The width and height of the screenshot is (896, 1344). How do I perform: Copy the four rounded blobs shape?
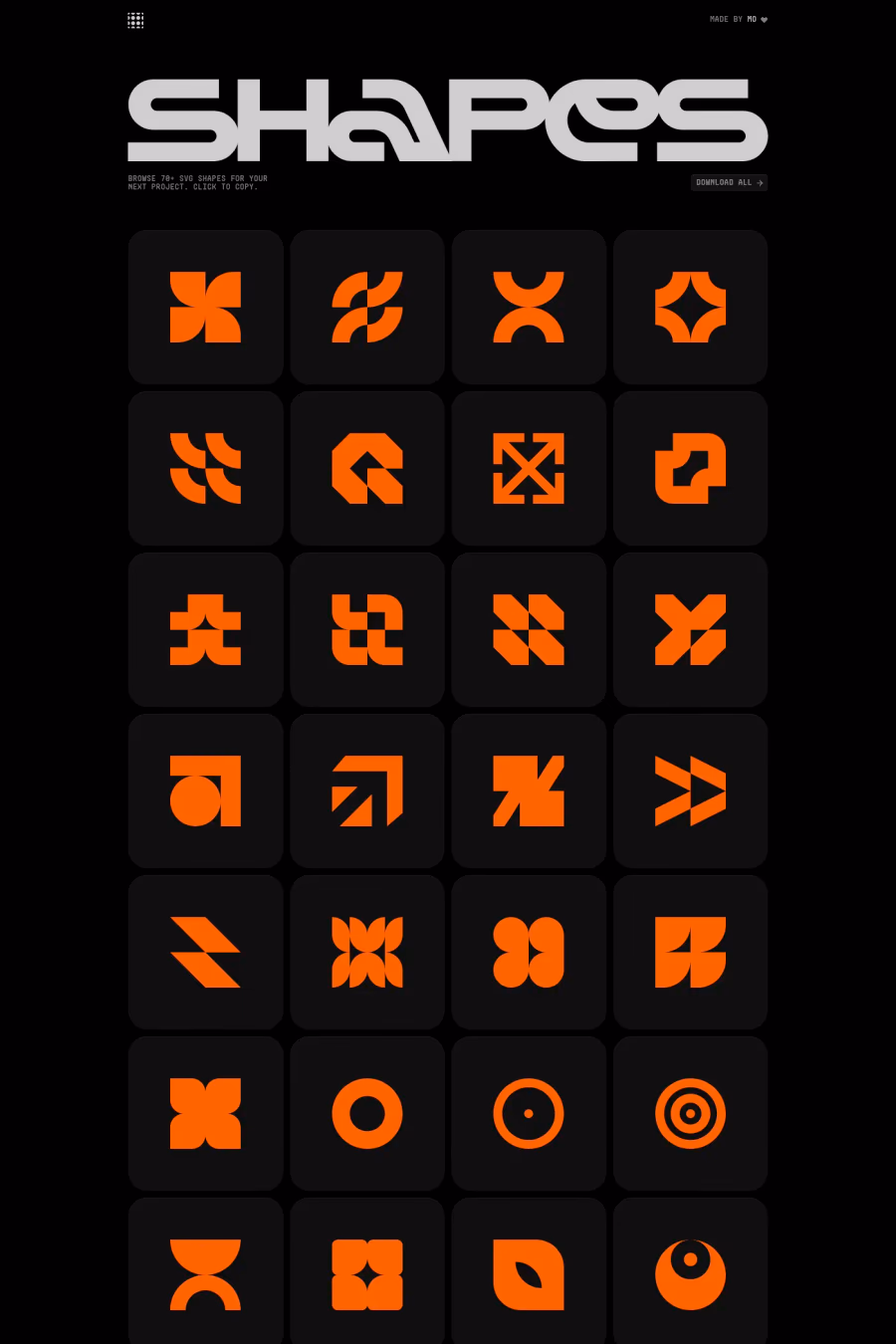point(529,952)
